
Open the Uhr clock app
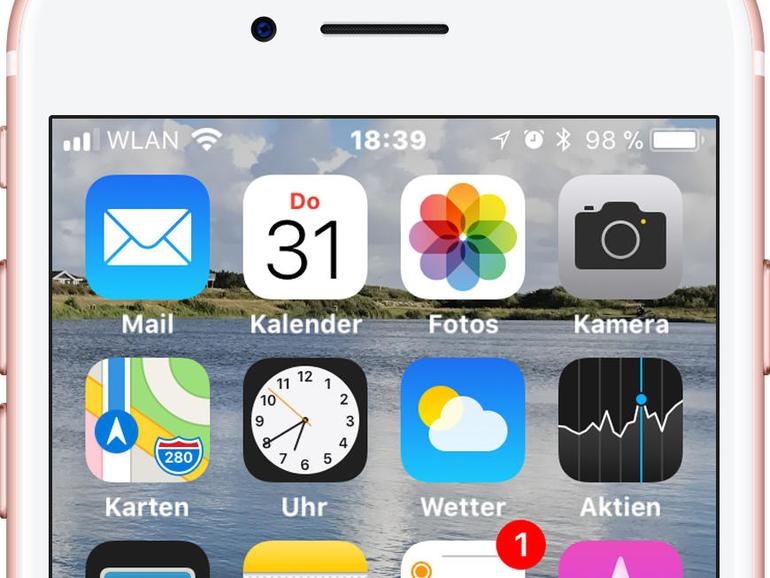pyautogui.click(x=305, y=420)
